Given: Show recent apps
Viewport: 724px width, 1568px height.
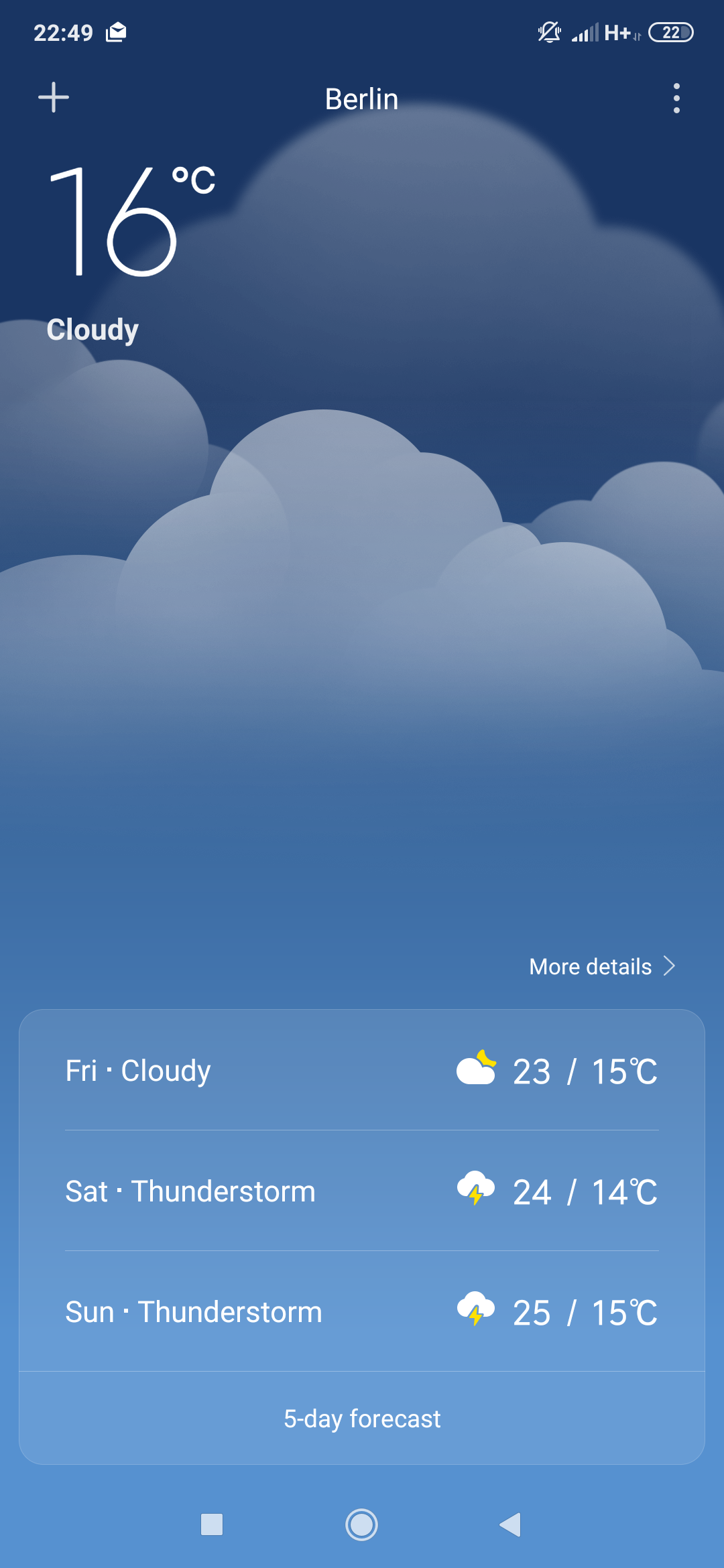Looking at the screenshot, I should tap(212, 1524).
